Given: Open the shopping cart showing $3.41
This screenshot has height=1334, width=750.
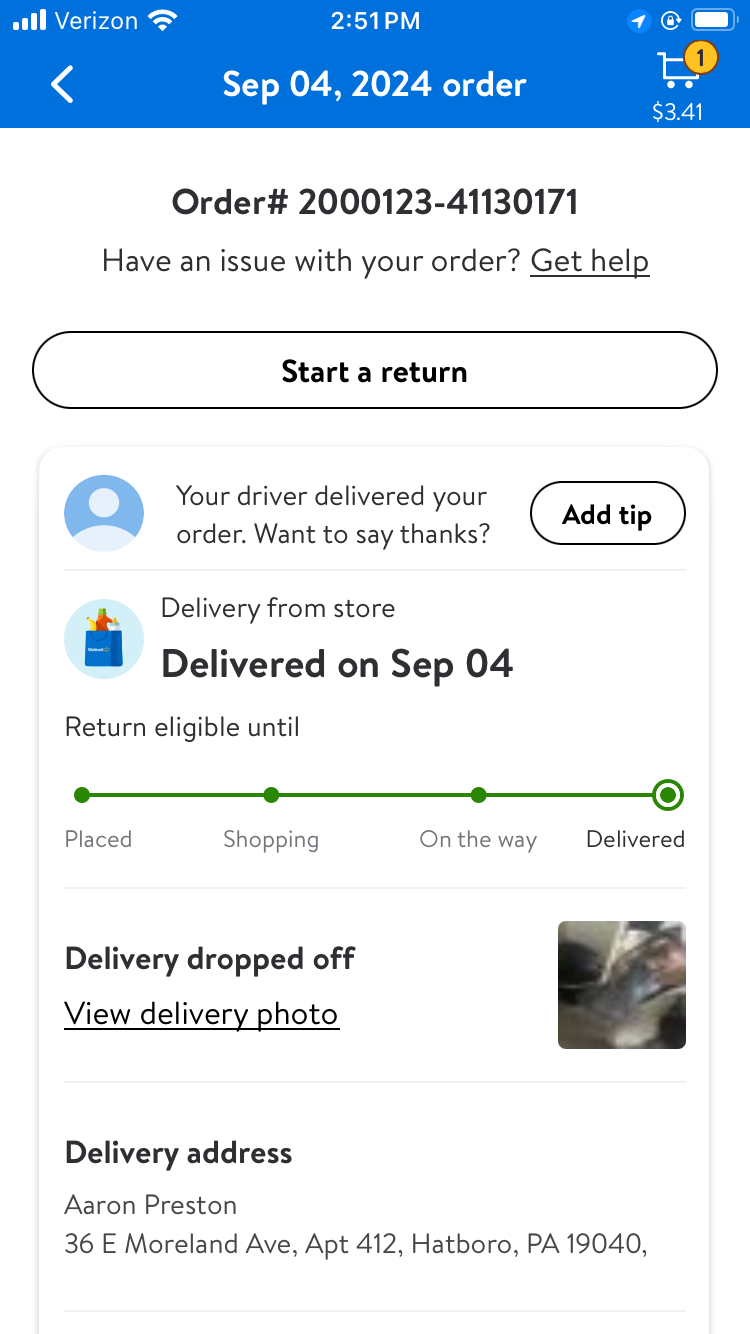Looking at the screenshot, I should click(x=680, y=84).
